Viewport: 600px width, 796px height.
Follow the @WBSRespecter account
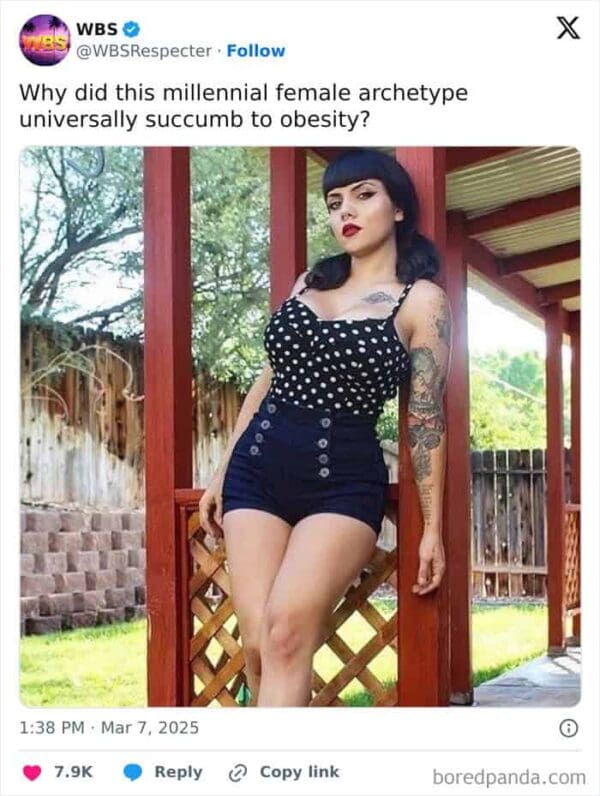pyautogui.click(x=256, y=50)
